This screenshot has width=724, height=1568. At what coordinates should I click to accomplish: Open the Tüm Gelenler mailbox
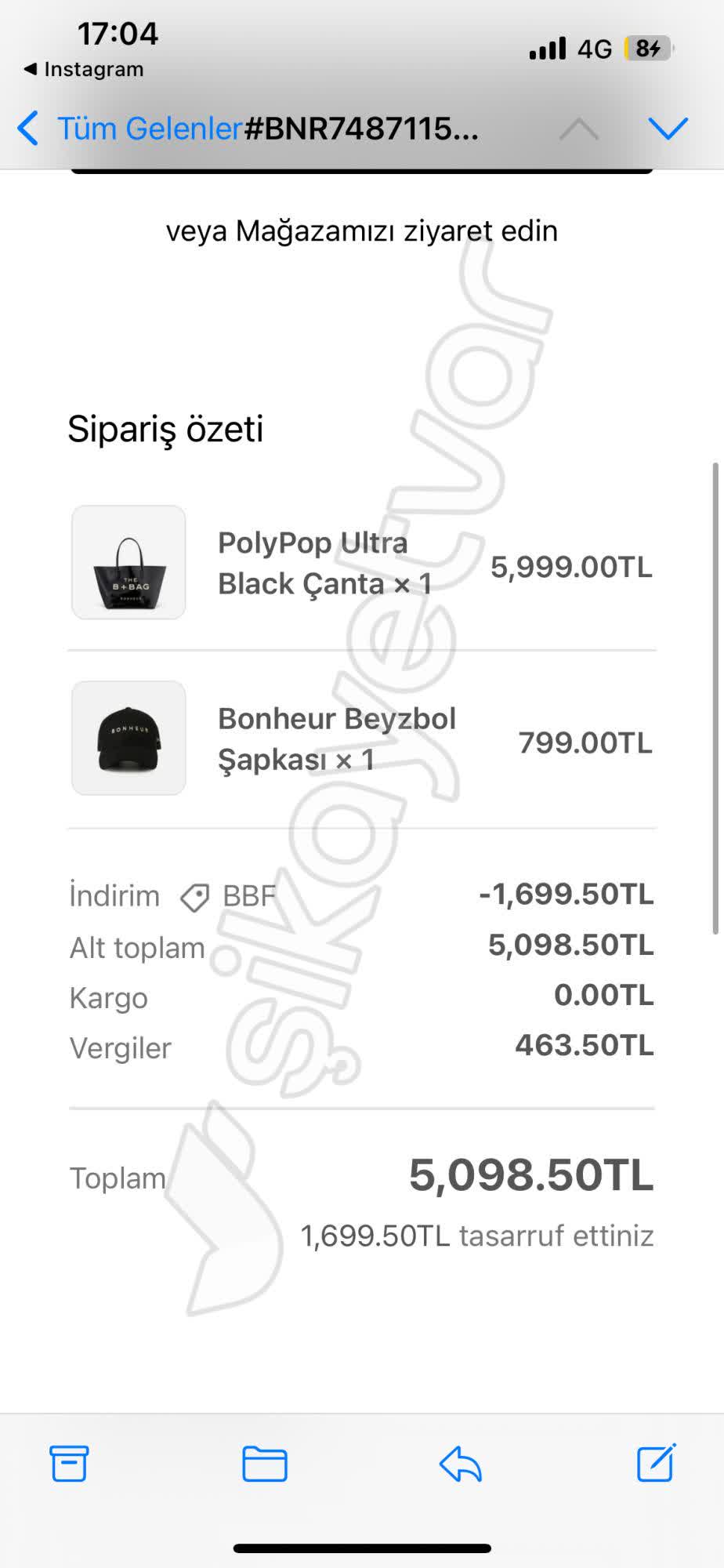149,128
